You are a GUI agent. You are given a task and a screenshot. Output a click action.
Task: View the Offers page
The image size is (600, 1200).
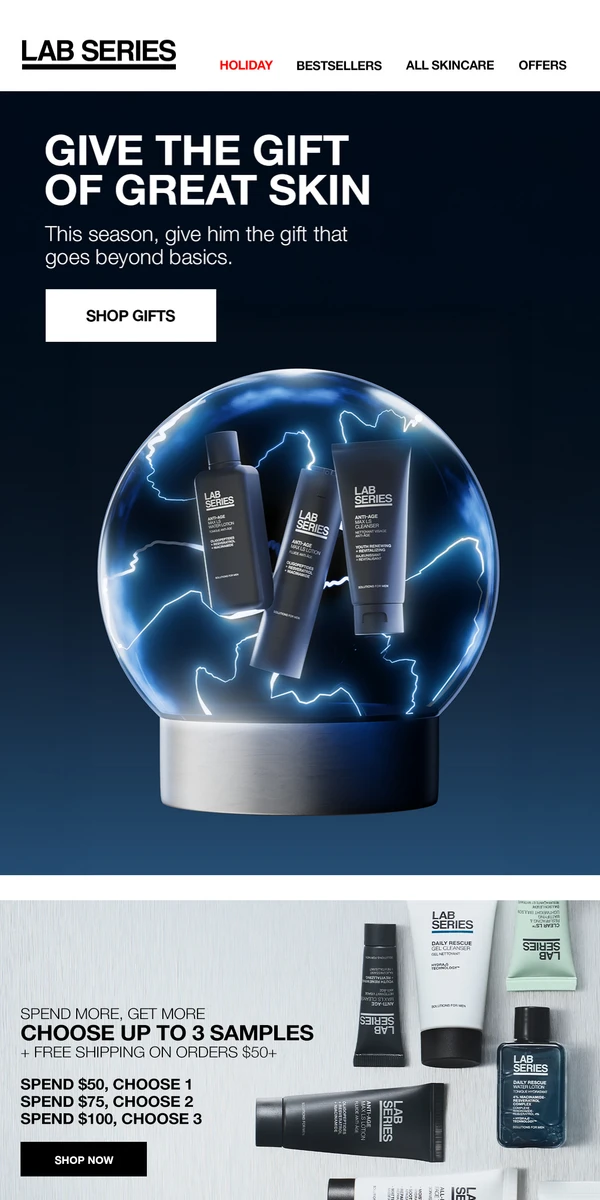click(542, 65)
